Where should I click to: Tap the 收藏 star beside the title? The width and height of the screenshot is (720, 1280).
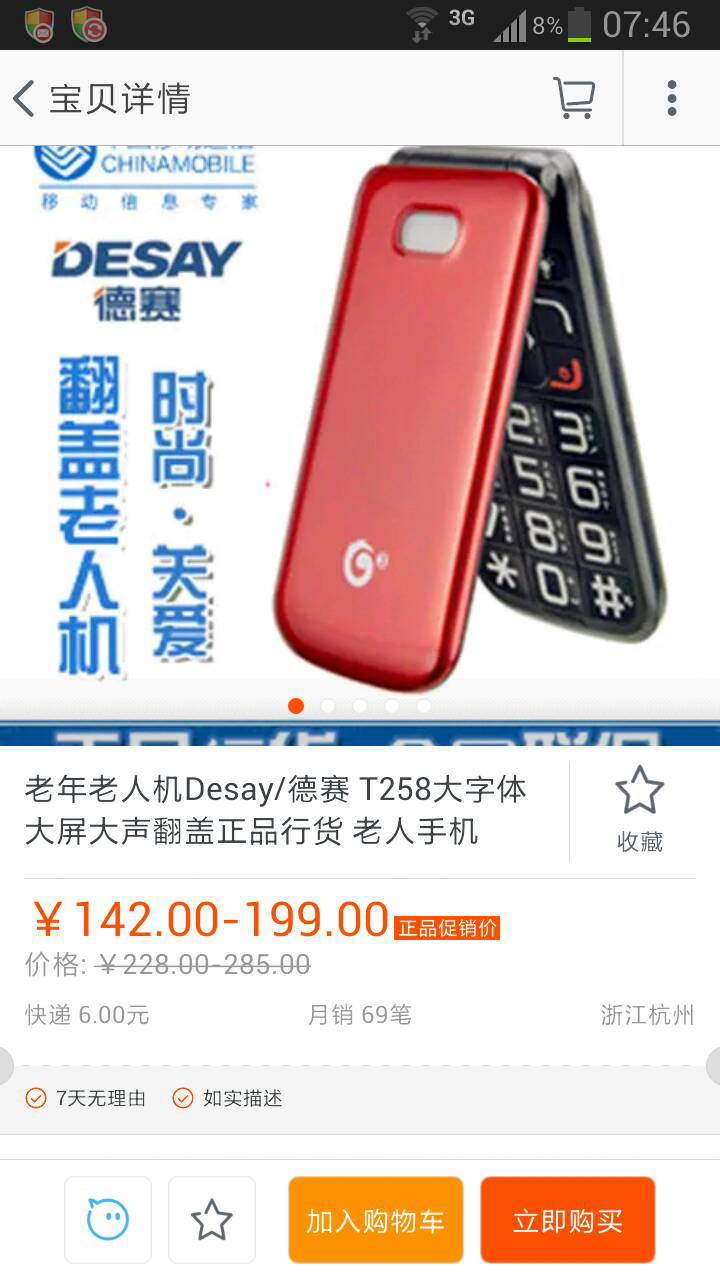pyautogui.click(x=640, y=810)
